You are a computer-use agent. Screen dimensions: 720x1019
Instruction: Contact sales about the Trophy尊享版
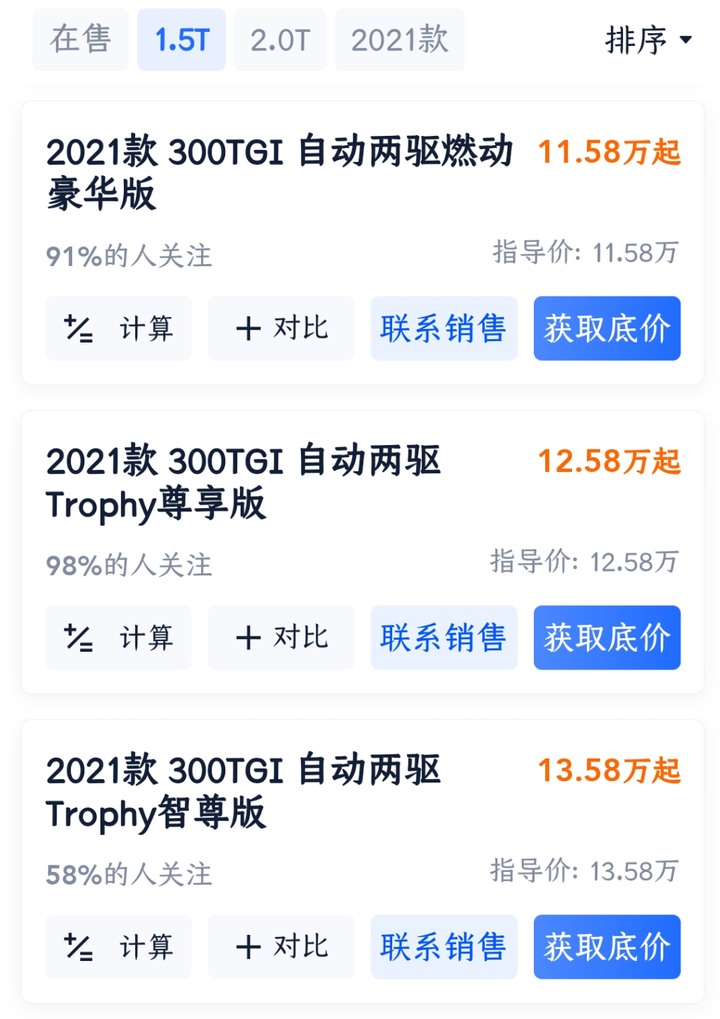click(444, 637)
